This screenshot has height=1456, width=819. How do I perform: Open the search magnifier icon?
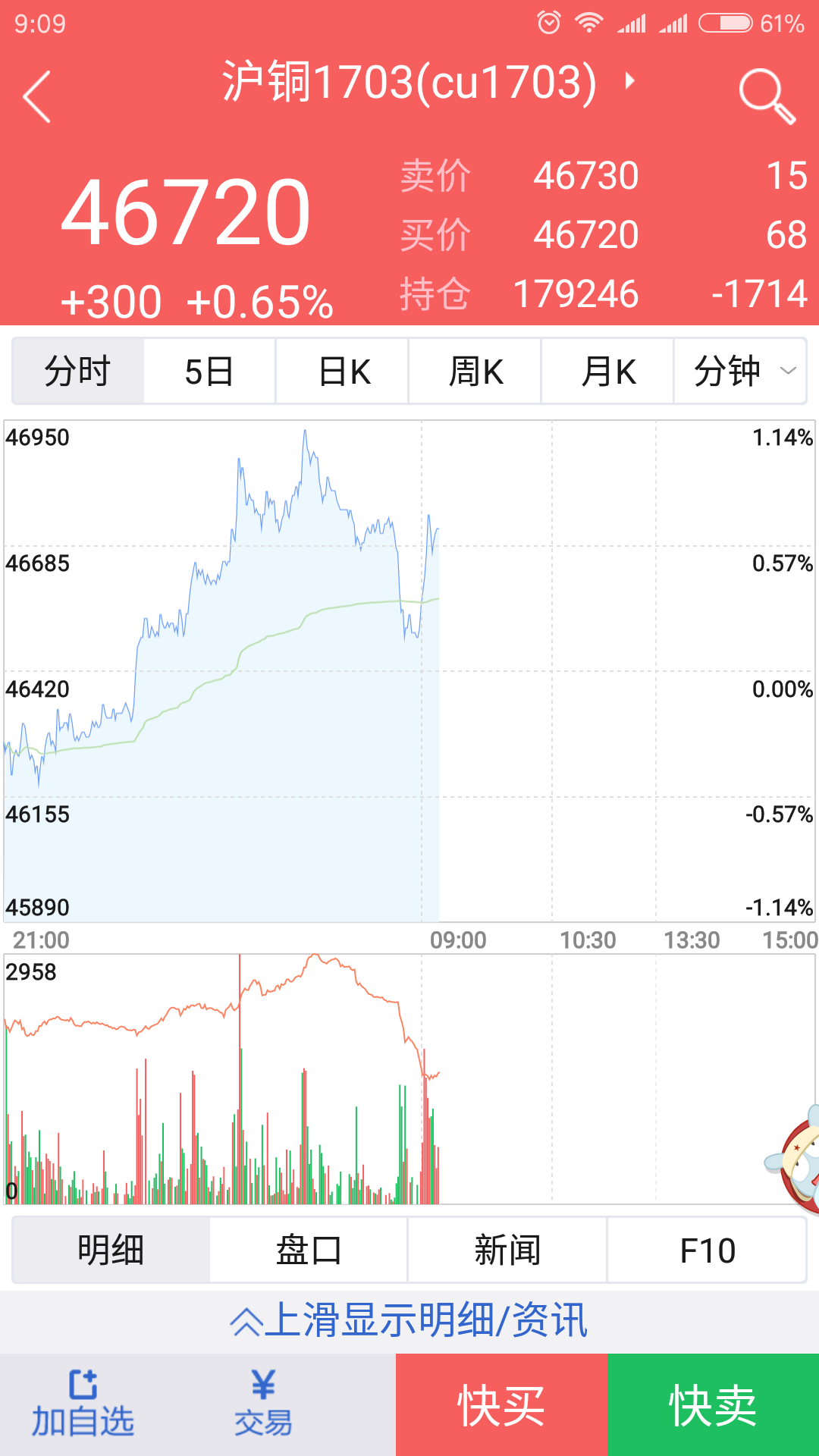pos(767,96)
